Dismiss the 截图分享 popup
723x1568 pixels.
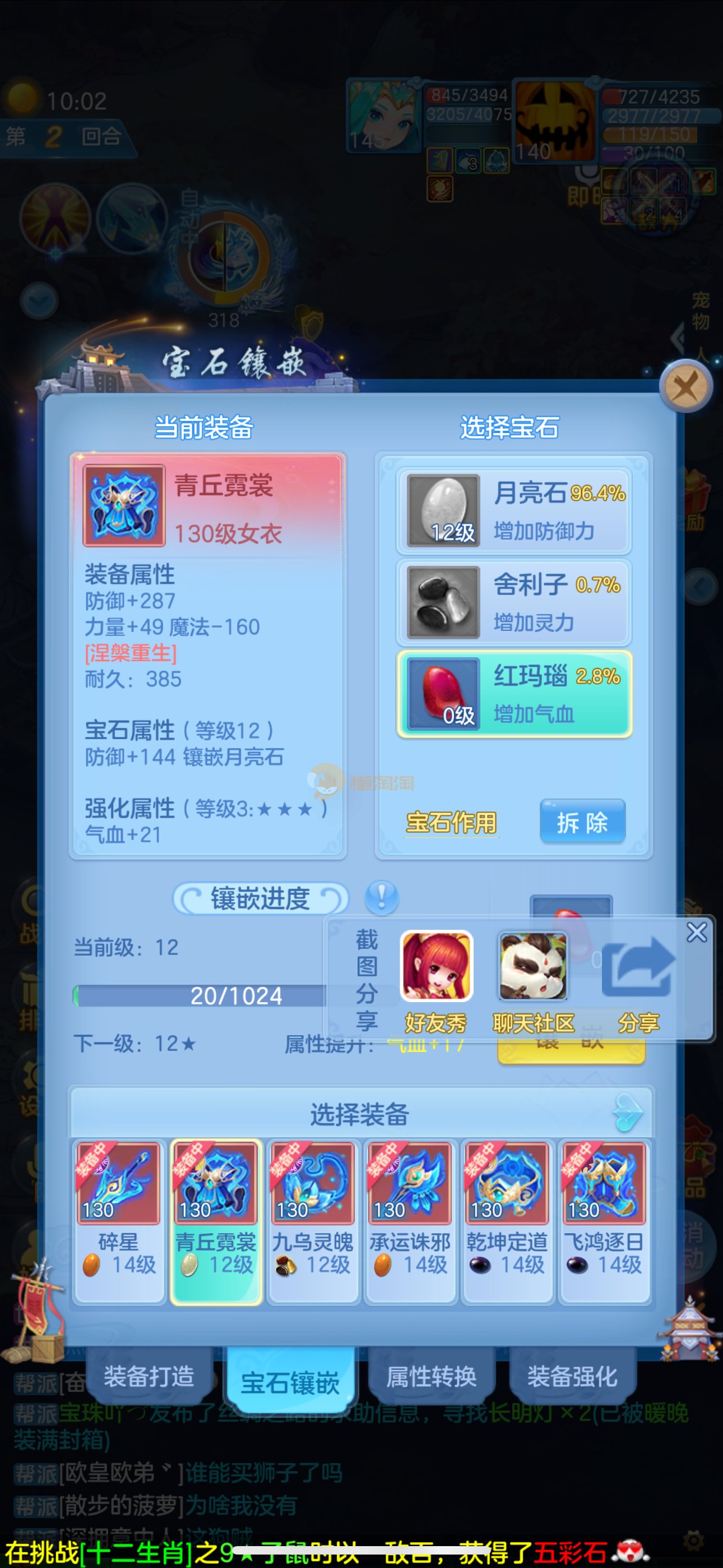pos(696,932)
